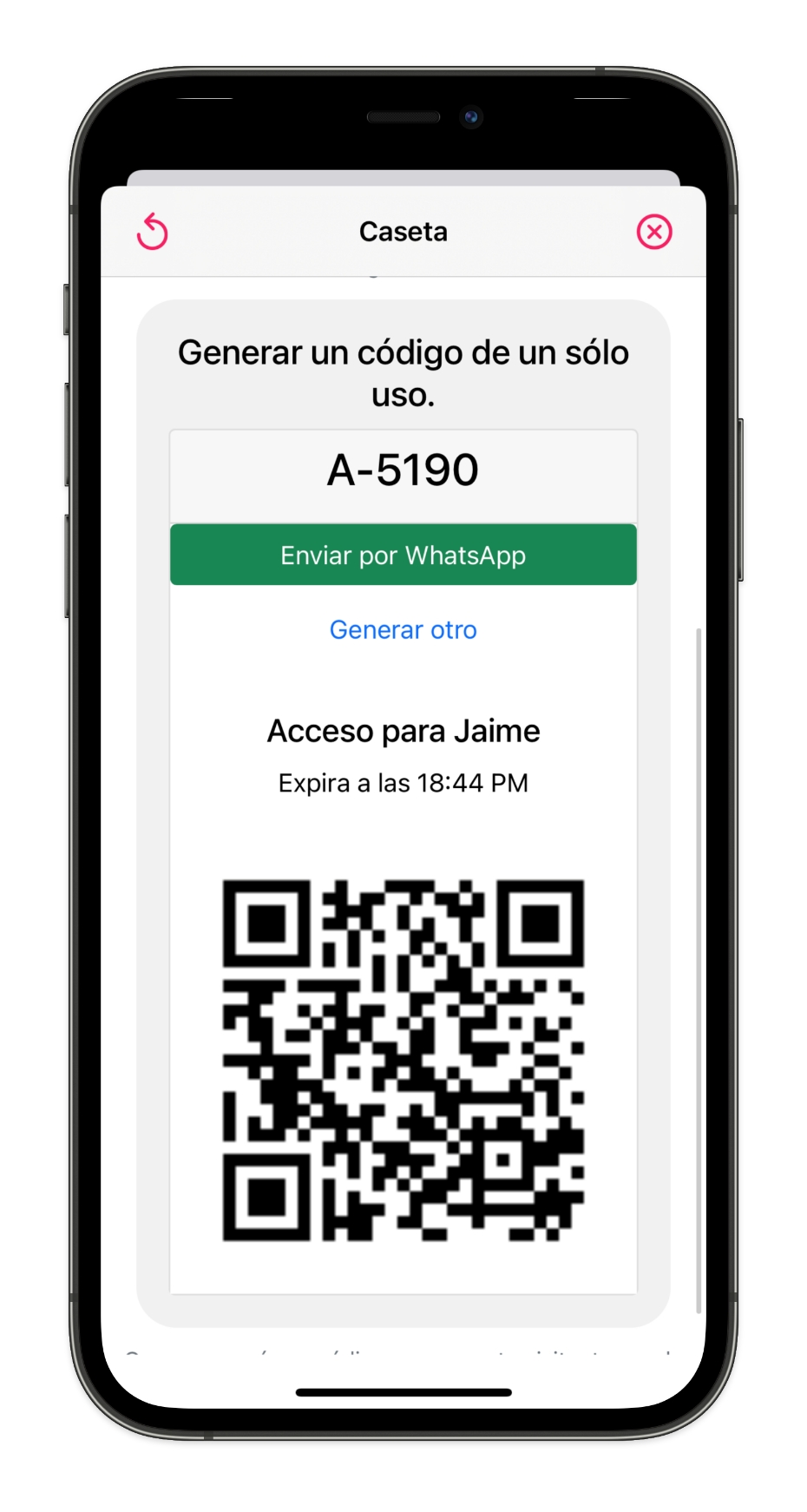807x1512 pixels.
Task: Tap the reload icon in the header
Action: click(x=152, y=232)
